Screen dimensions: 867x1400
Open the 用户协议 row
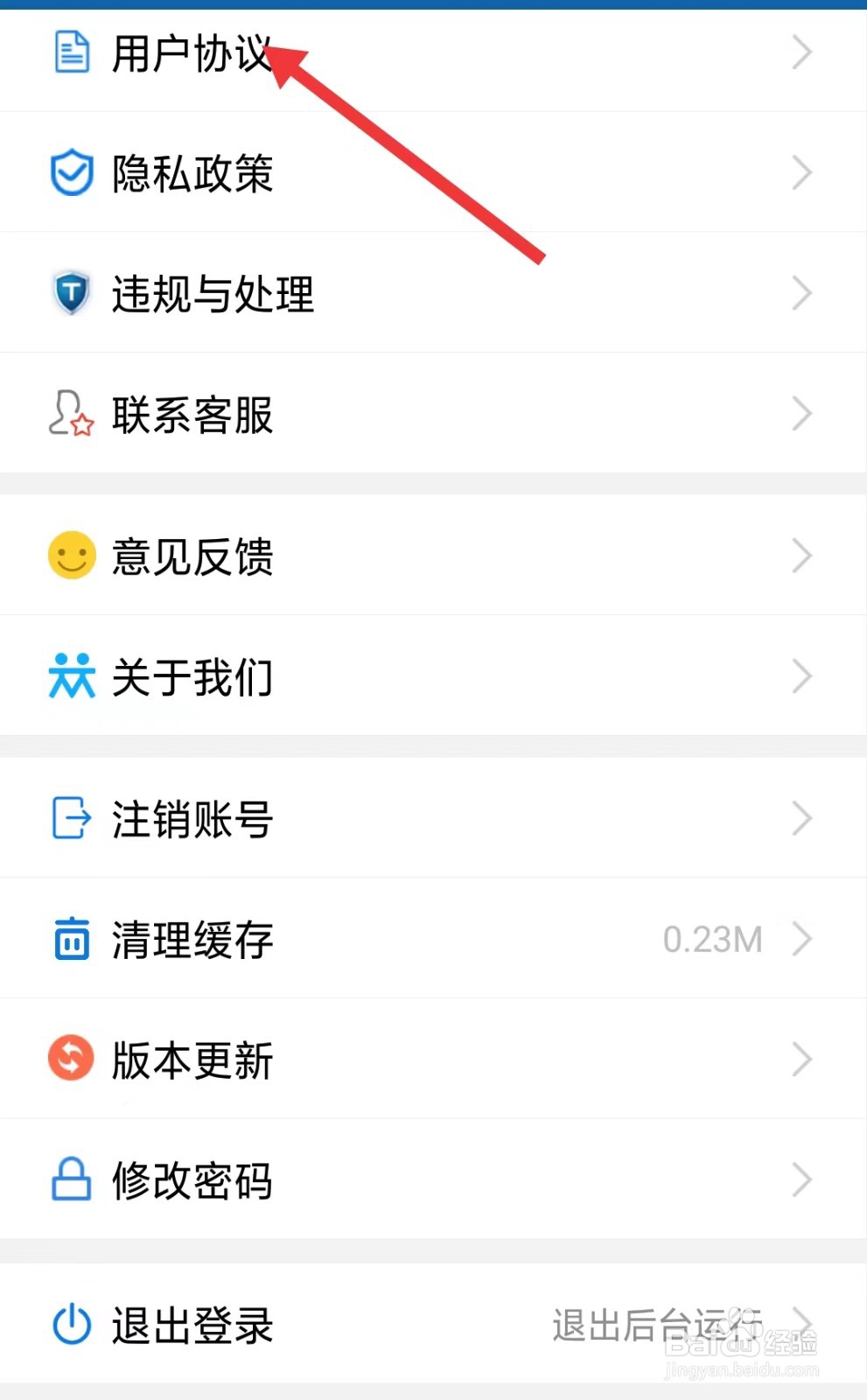pyautogui.click(x=433, y=56)
